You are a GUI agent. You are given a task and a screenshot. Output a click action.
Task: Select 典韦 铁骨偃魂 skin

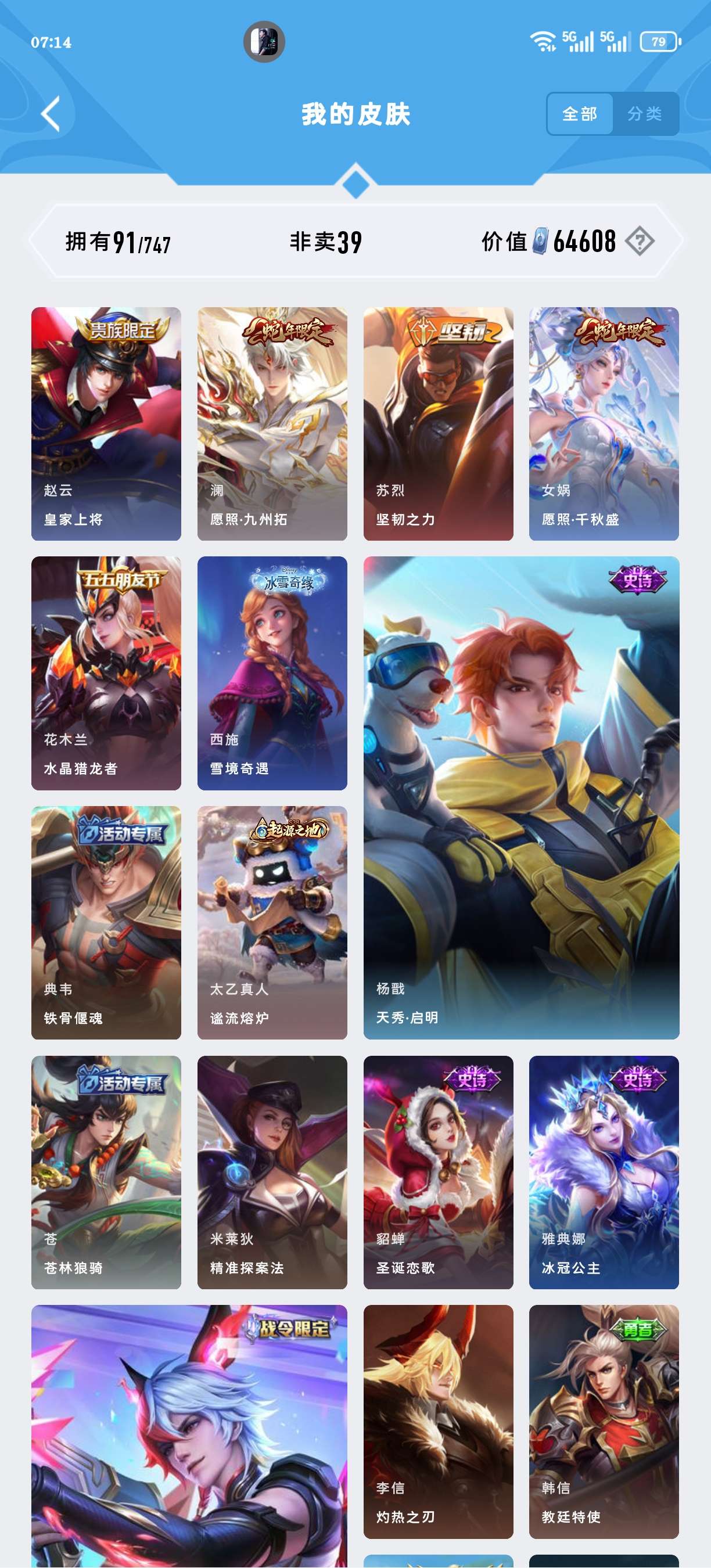pos(106,923)
